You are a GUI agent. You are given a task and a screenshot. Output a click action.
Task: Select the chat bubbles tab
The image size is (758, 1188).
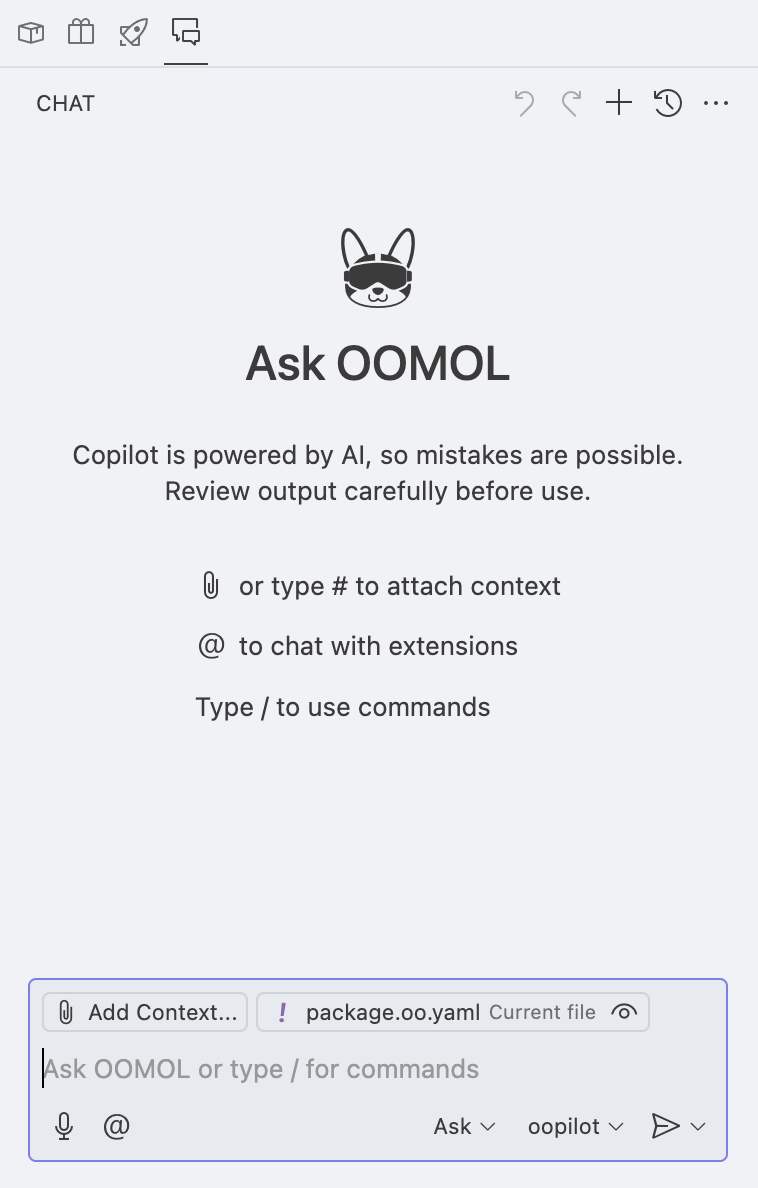tap(186, 33)
